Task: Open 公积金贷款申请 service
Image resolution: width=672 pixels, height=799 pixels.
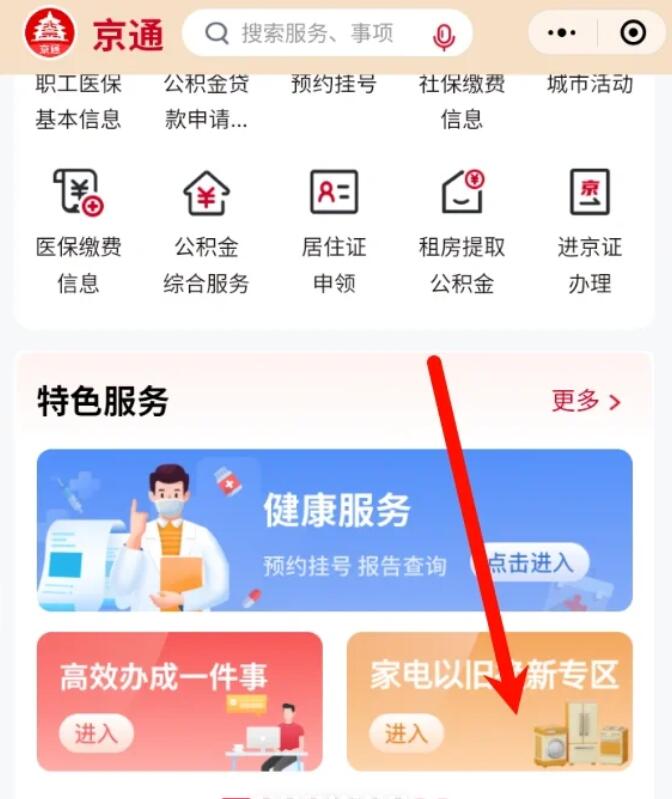Action: (206, 102)
